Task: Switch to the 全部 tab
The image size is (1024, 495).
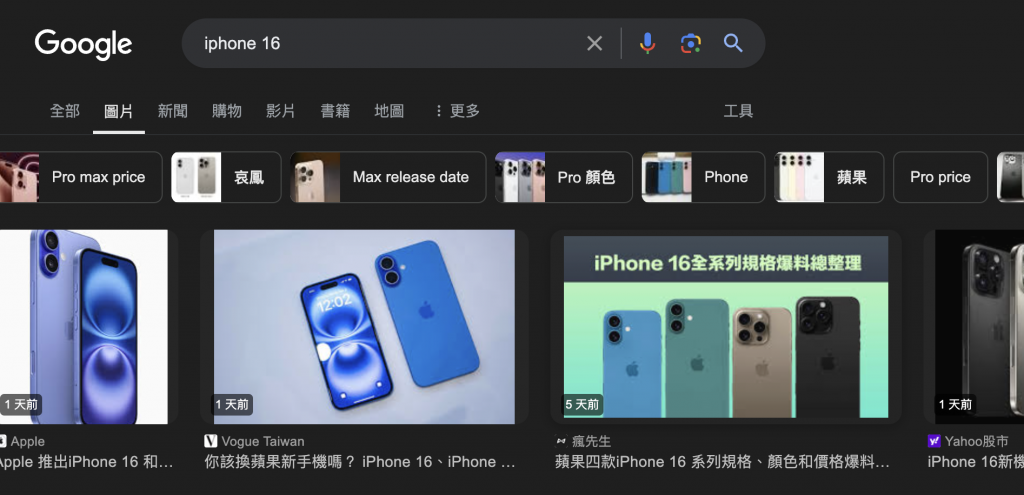Action: (65, 111)
